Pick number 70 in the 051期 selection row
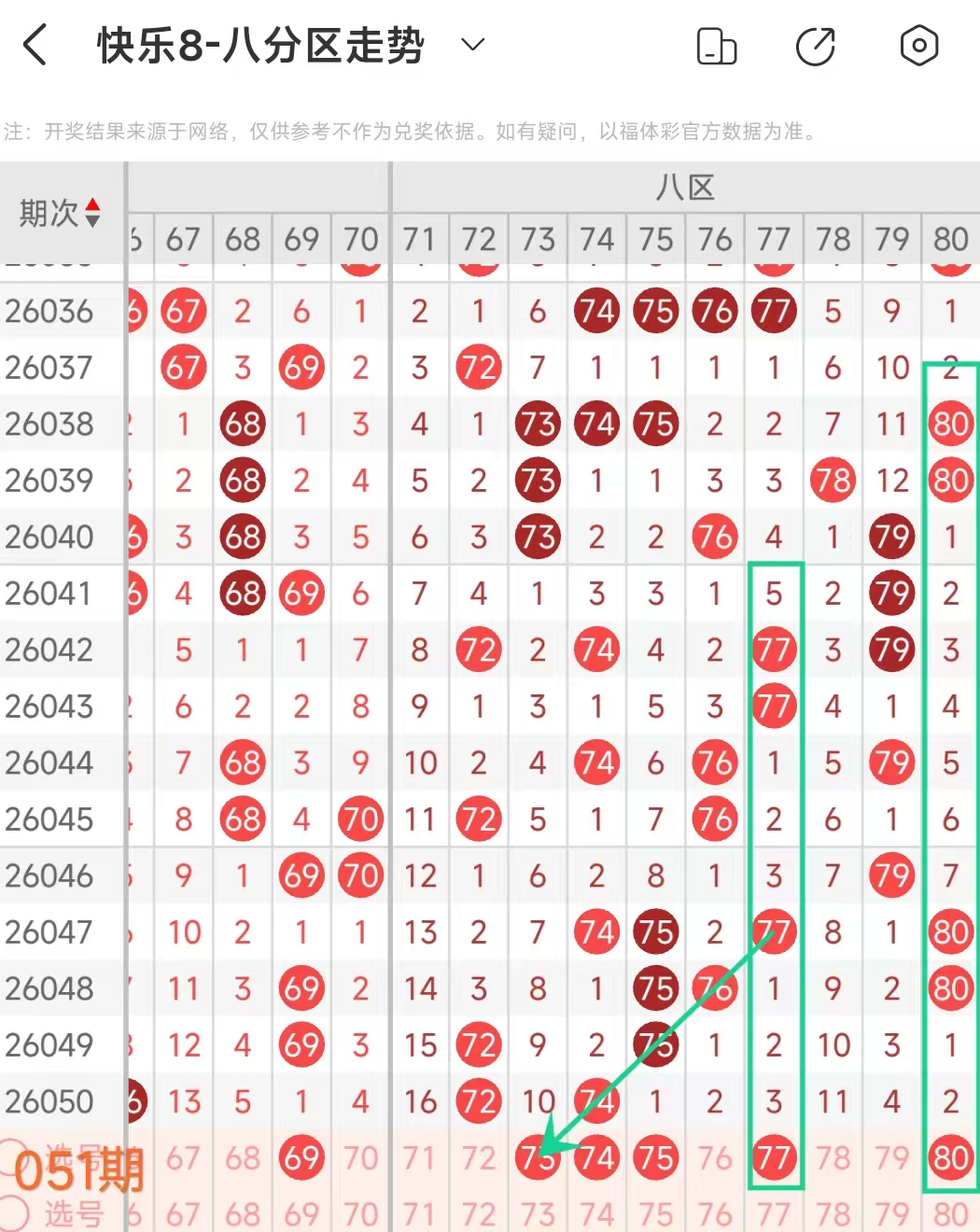This screenshot has height=1232, width=980. (360, 1158)
